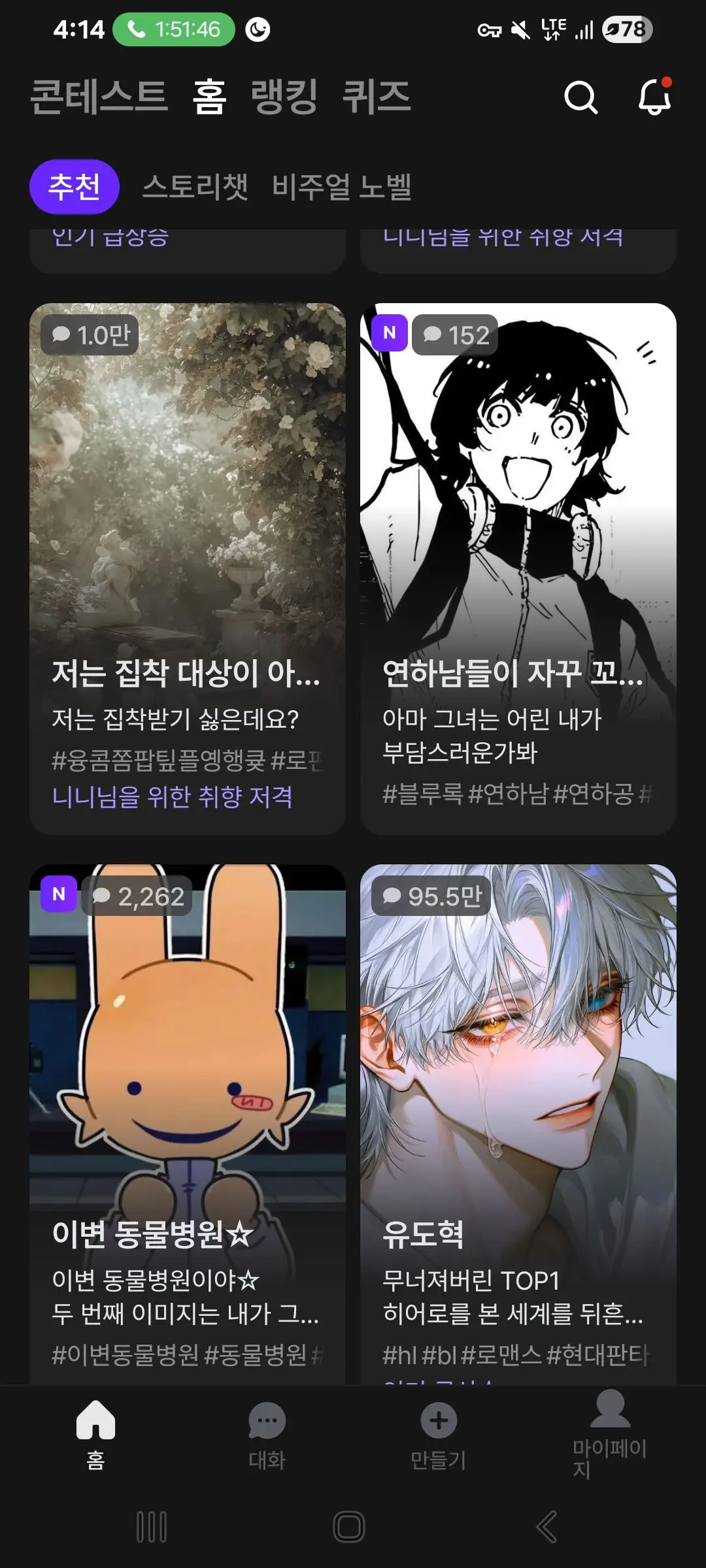Select the 비주얼 노벨 filter
The width and height of the screenshot is (706, 1568).
click(x=342, y=187)
